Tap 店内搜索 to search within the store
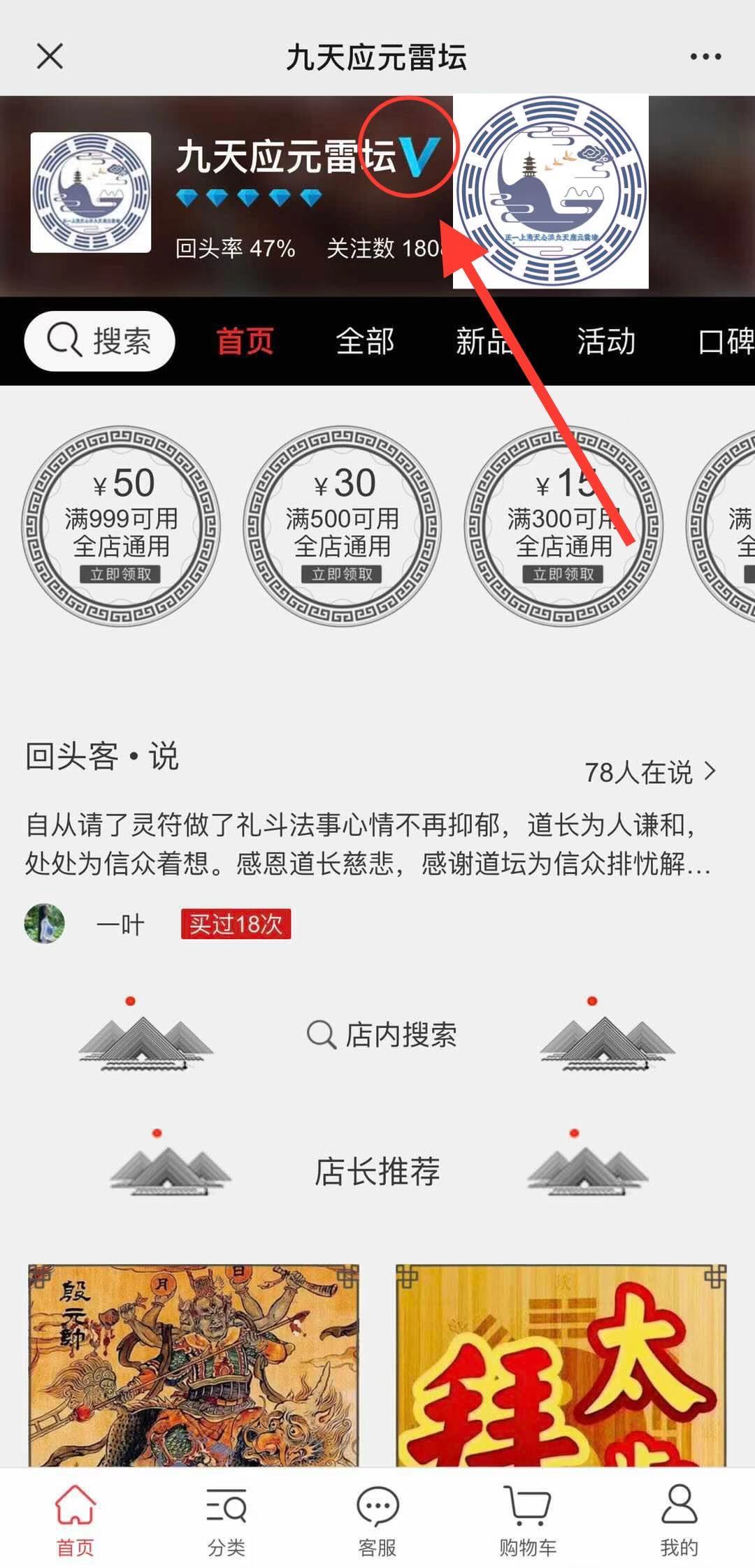The image size is (755, 1568). pyautogui.click(x=382, y=1035)
